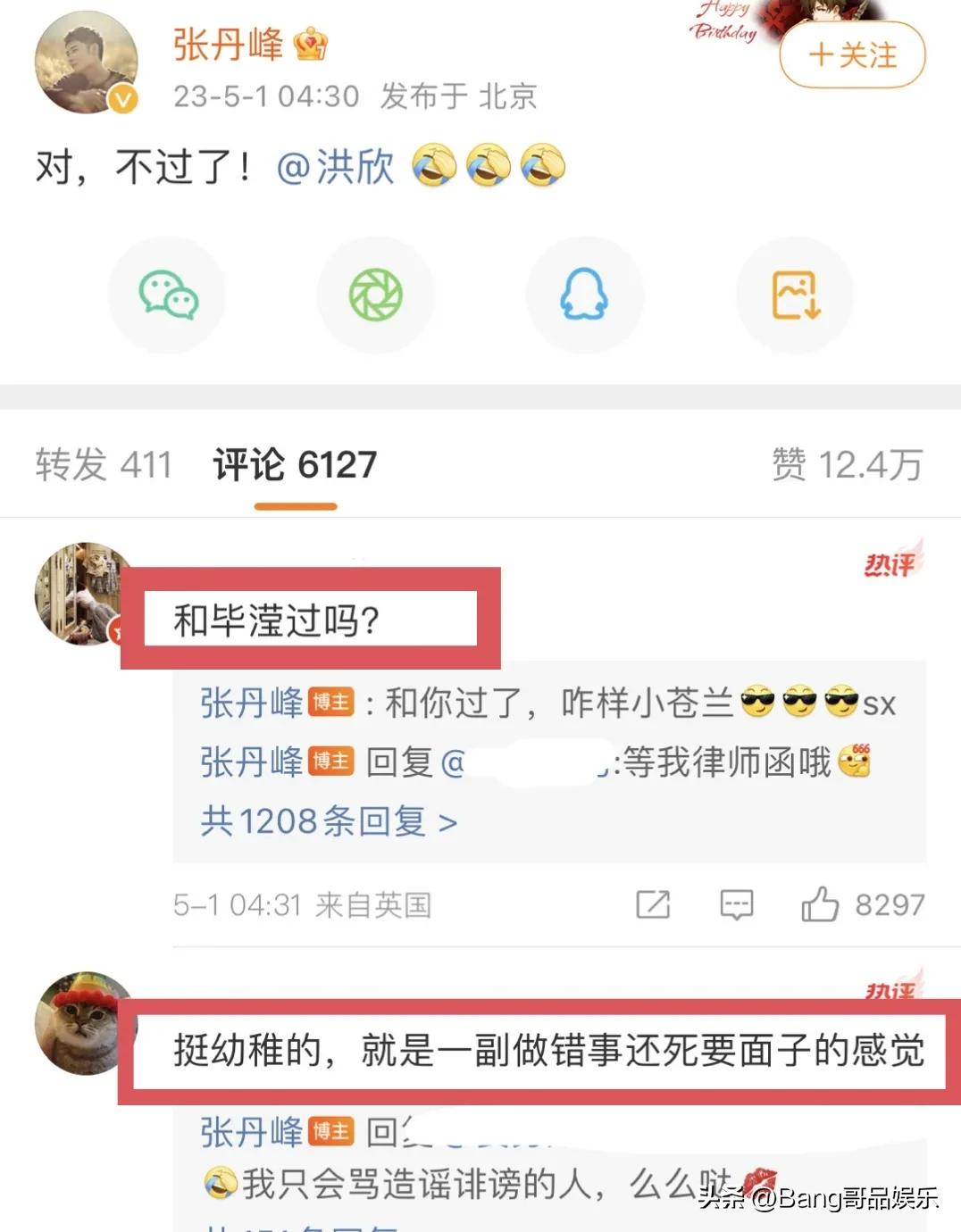Click the save-image icon in the share row
The height and width of the screenshot is (1232, 961).
(794, 295)
